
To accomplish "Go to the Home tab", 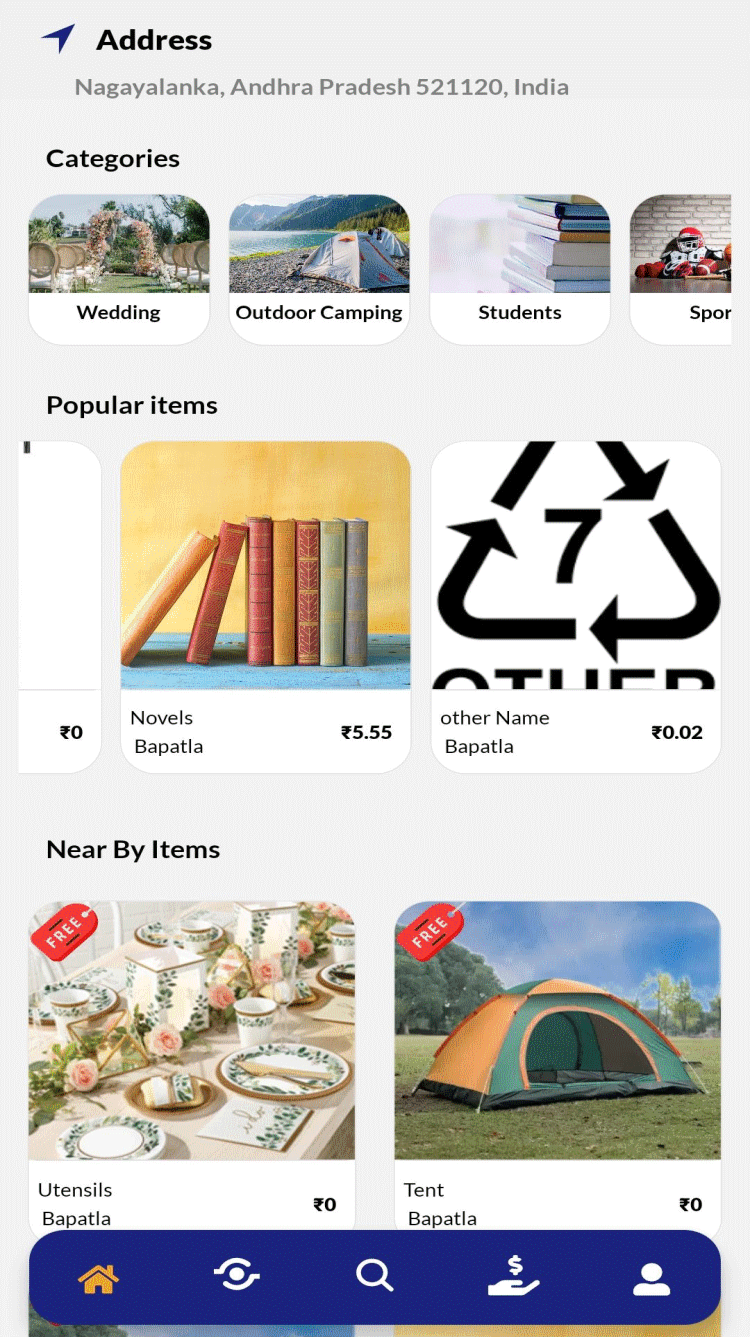I will (98, 1278).
